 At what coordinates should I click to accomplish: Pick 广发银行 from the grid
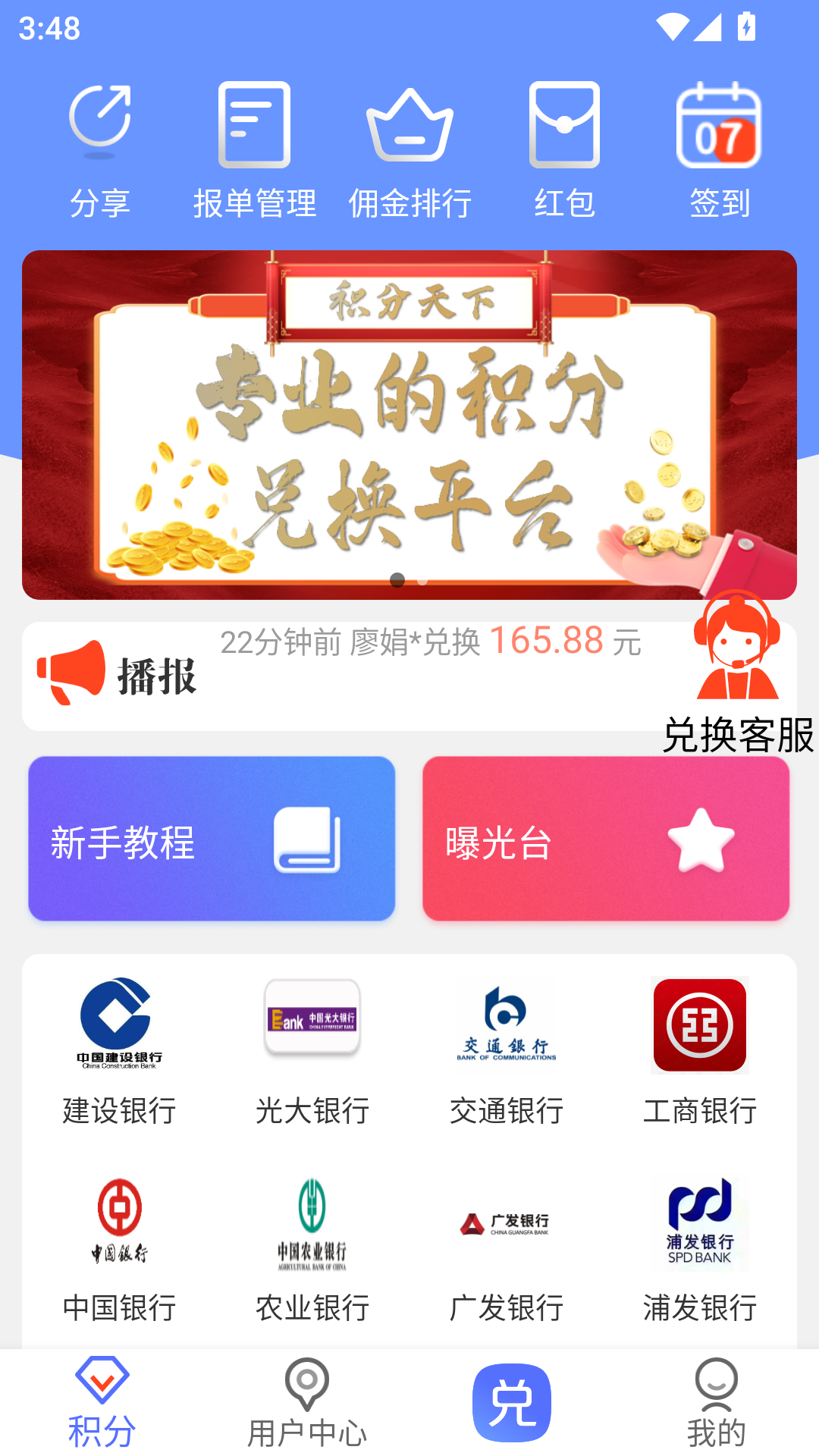point(507,1249)
